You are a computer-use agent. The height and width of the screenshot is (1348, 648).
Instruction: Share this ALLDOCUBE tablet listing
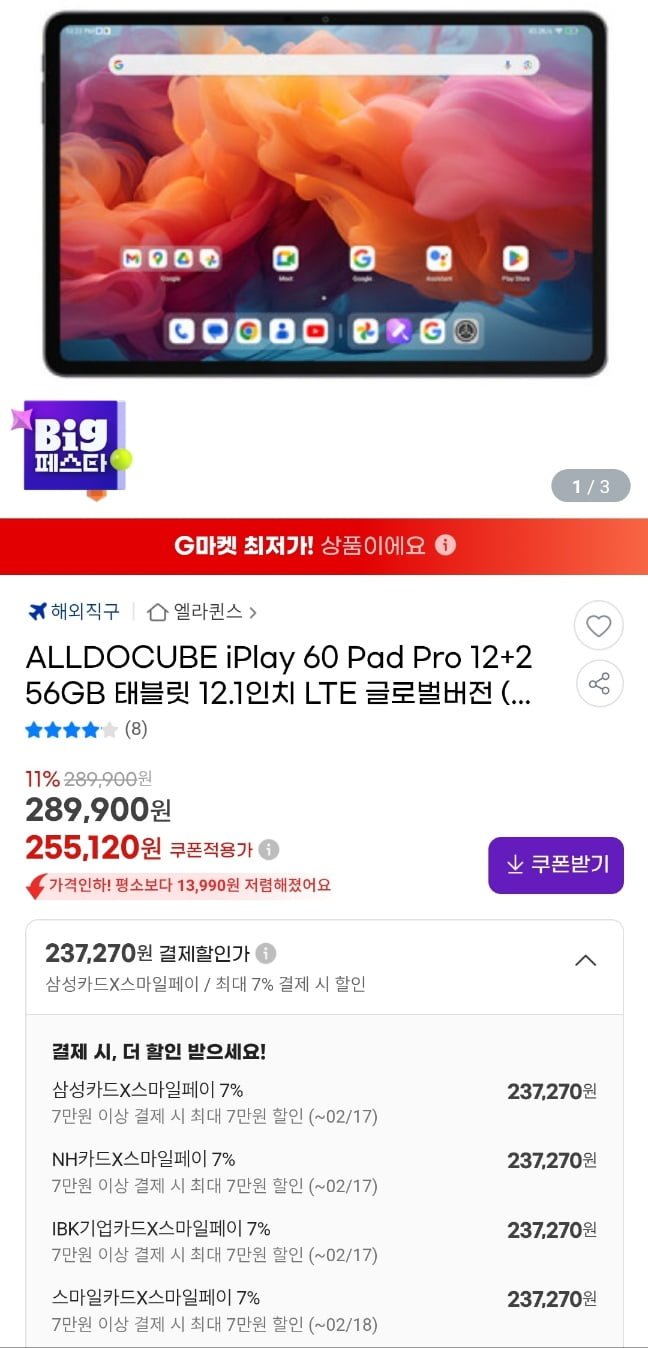(x=598, y=685)
